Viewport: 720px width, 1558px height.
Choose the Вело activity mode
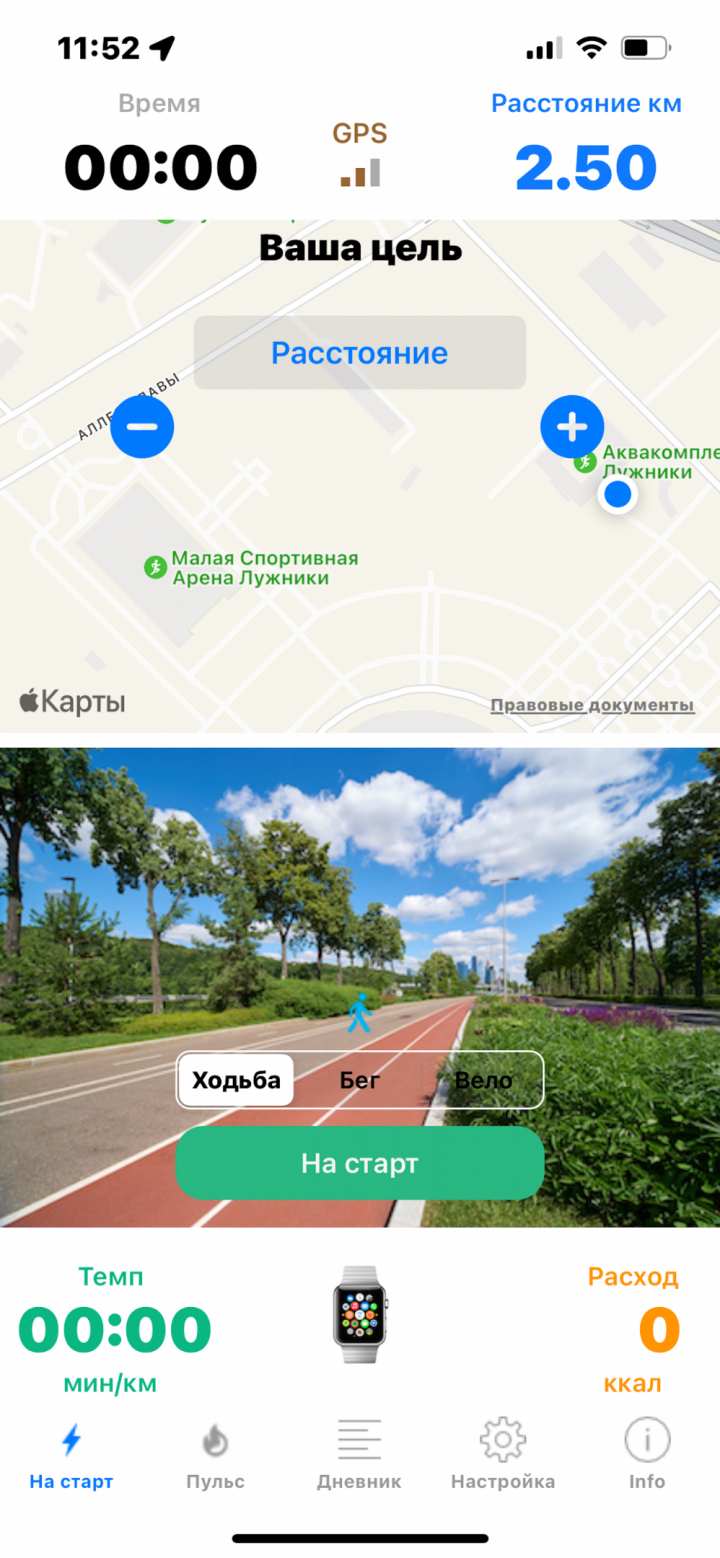tap(483, 1080)
